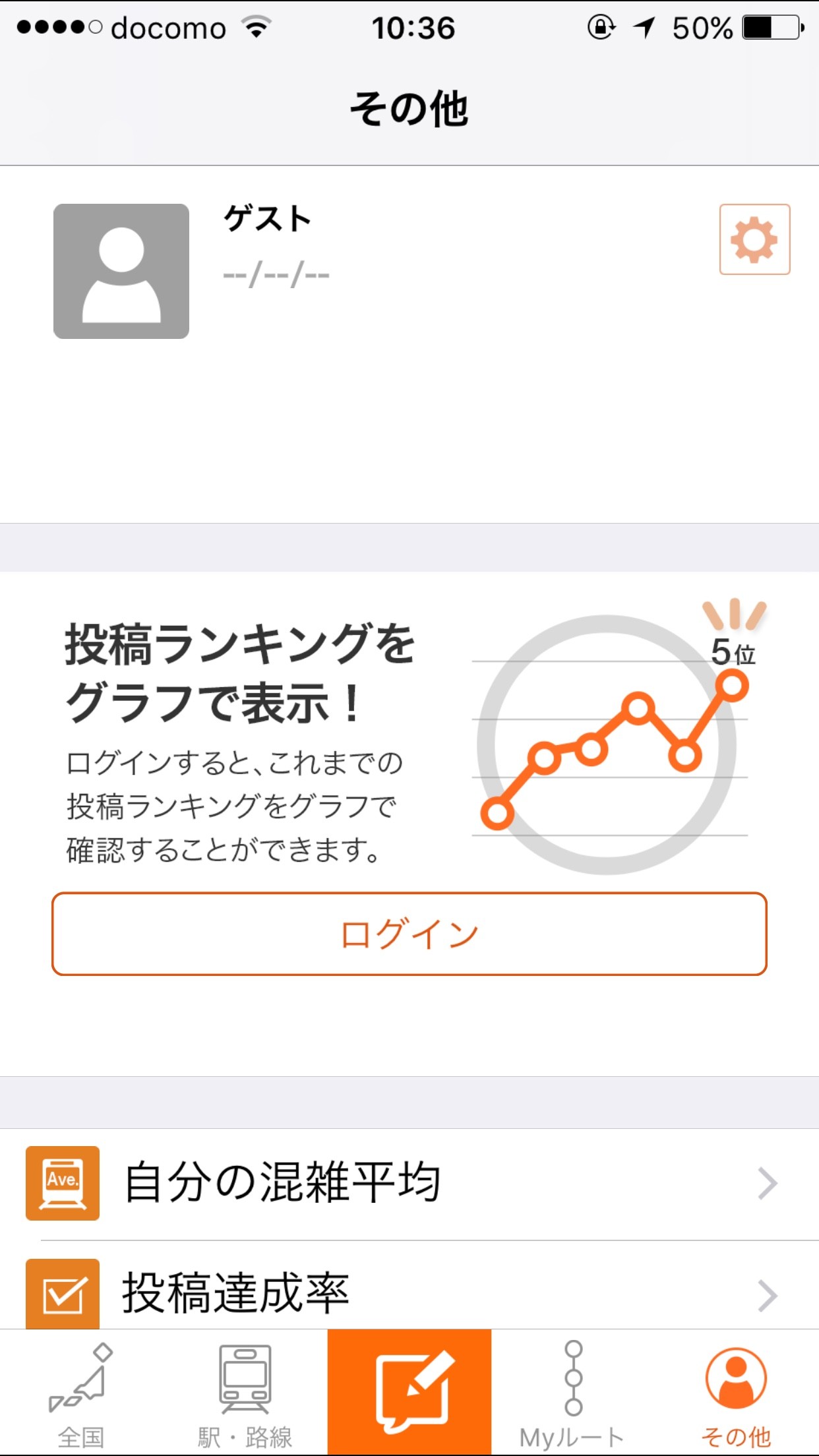Open the post compose tab
The width and height of the screenshot is (819, 1456).
click(409, 1391)
